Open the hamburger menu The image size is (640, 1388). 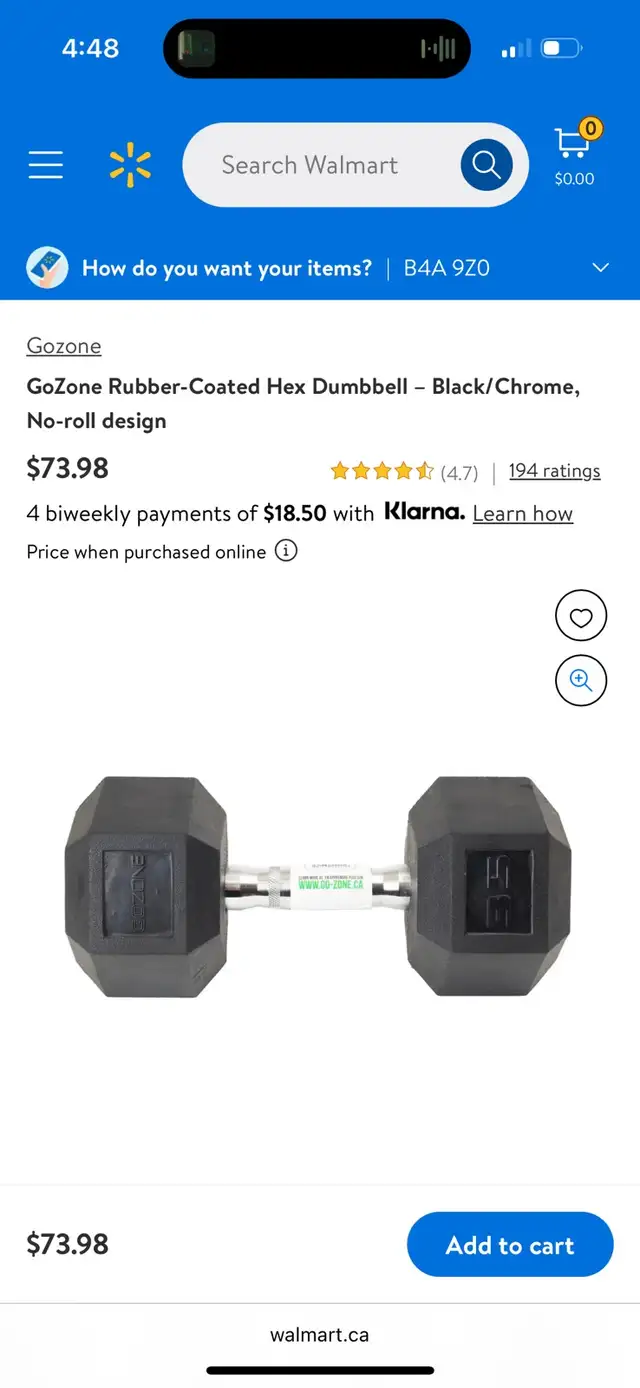46,165
